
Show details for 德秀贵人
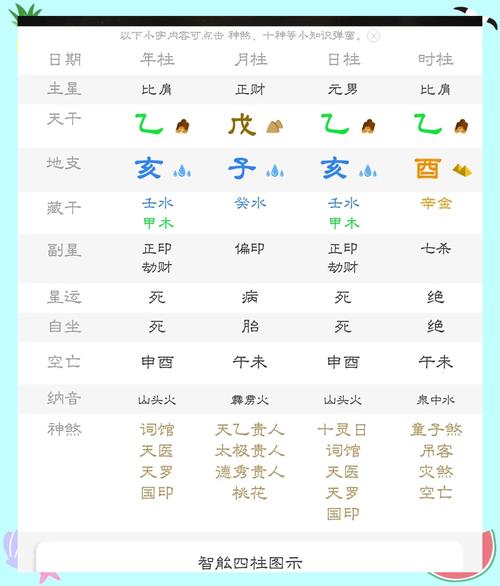pyautogui.click(x=250, y=472)
